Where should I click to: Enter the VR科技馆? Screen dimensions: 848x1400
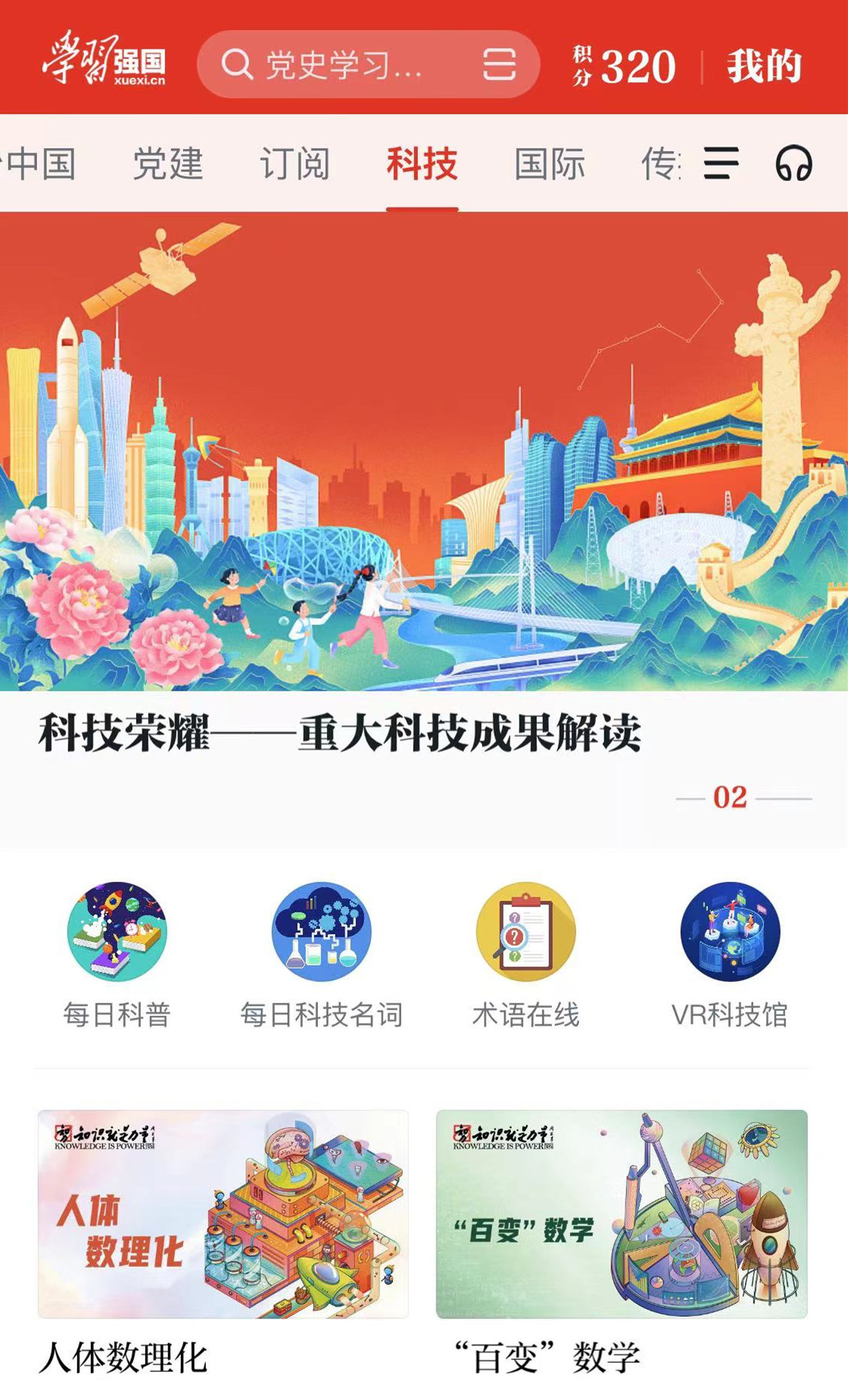(x=730, y=953)
